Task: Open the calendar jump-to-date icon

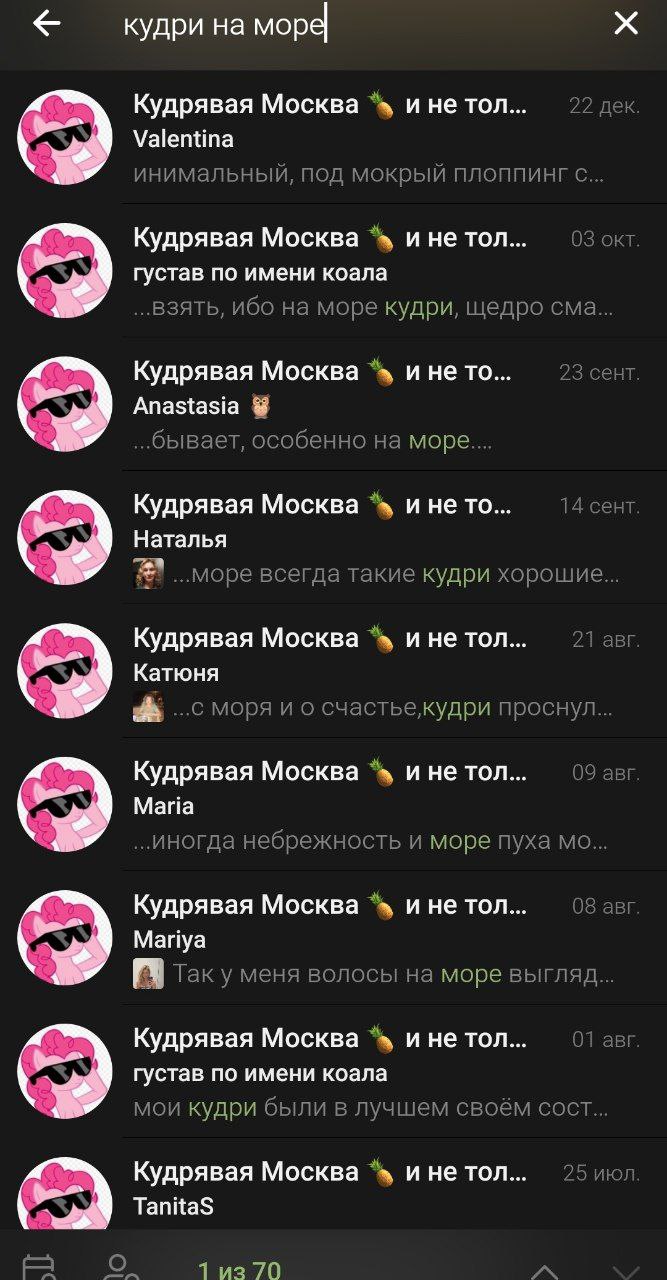Action: click(x=39, y=1268)
